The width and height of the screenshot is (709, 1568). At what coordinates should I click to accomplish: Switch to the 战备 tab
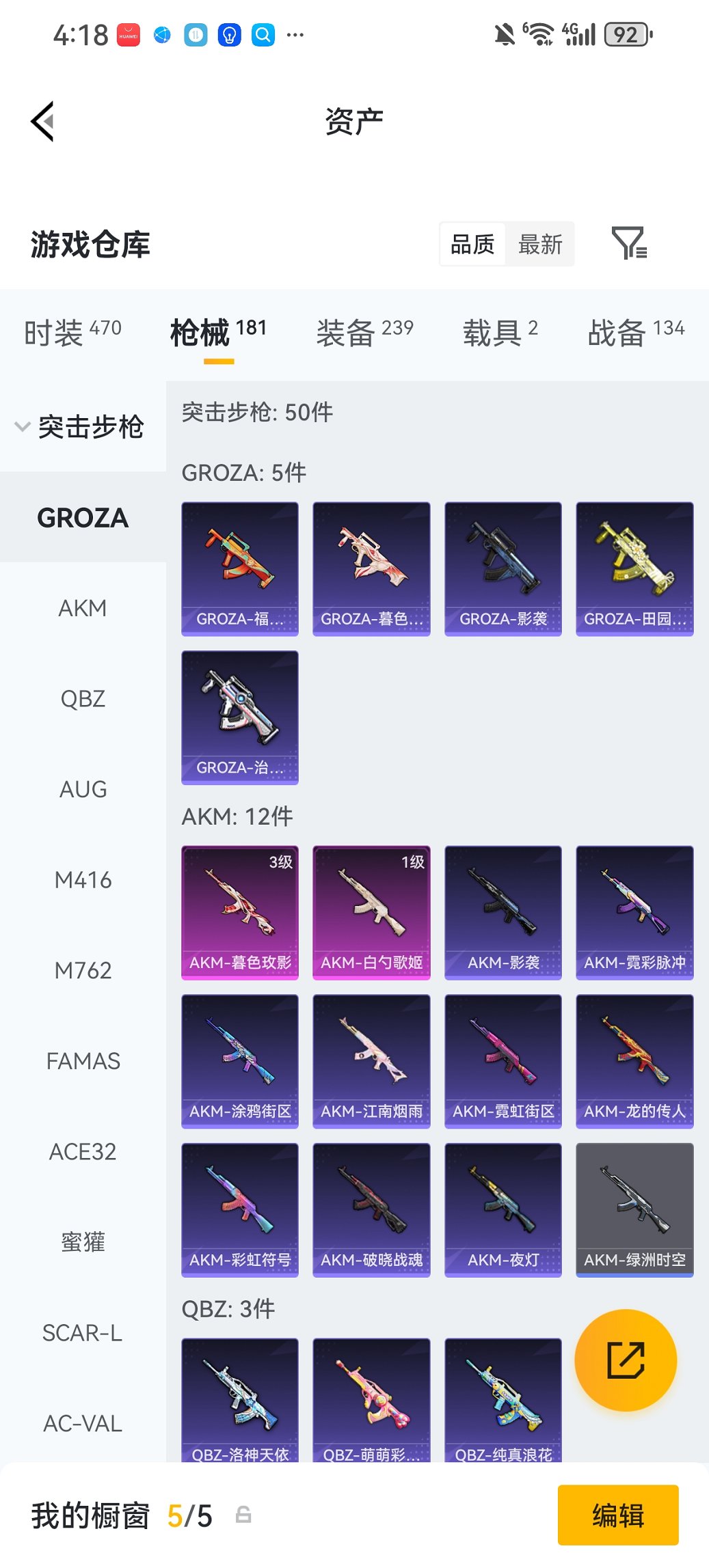click(635, 333)
